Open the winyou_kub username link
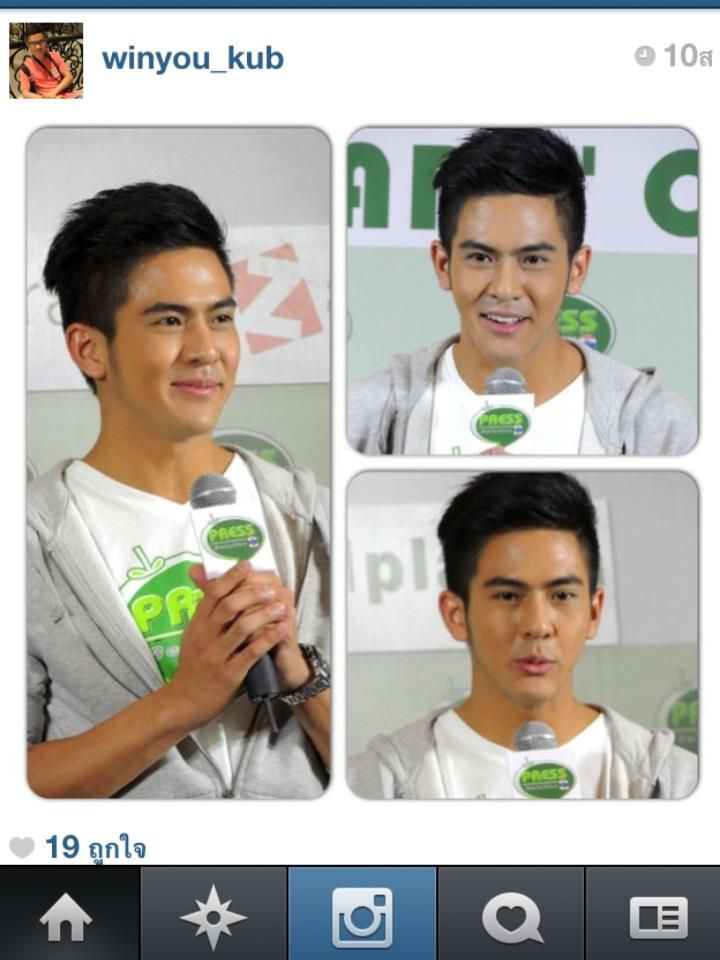720x960 pixels. (x=192, y=58)
